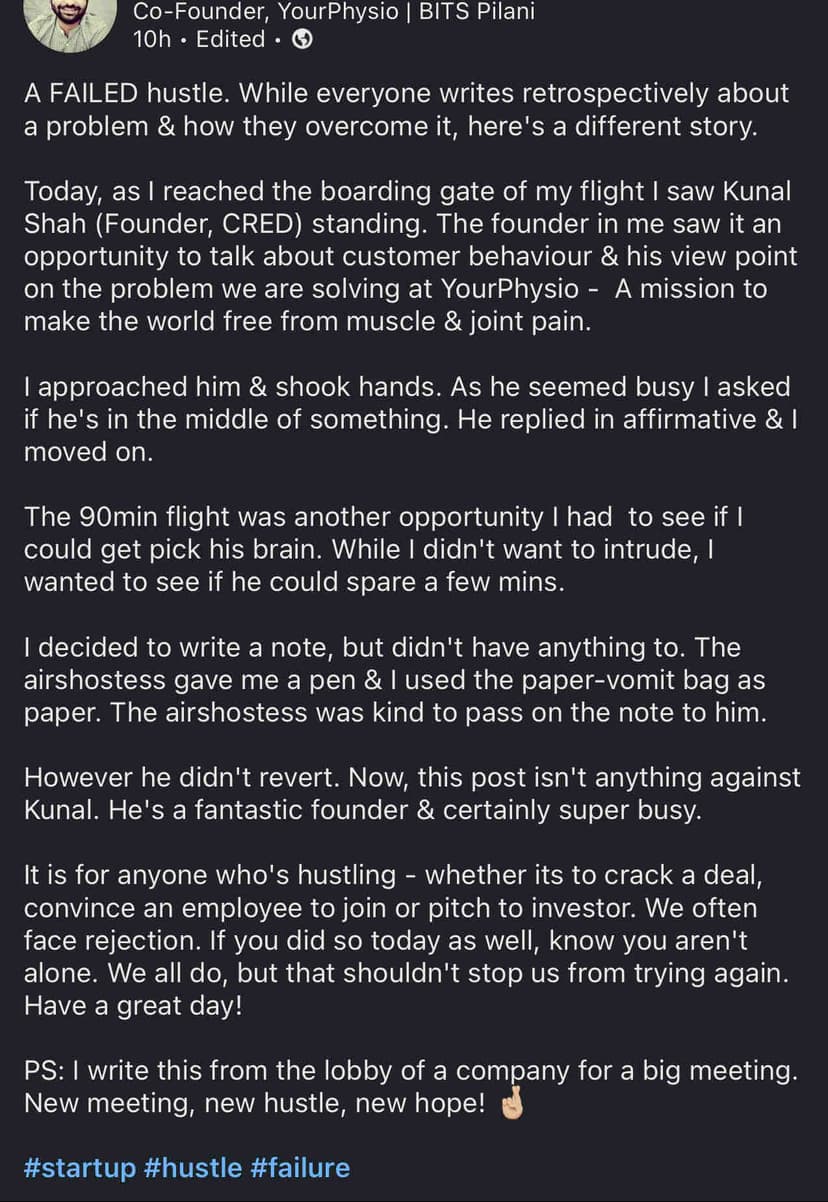The height and width of the screenshot is (1202, 828).
Task: Open the #hustle hashtag
Action: pos(193,1166)
